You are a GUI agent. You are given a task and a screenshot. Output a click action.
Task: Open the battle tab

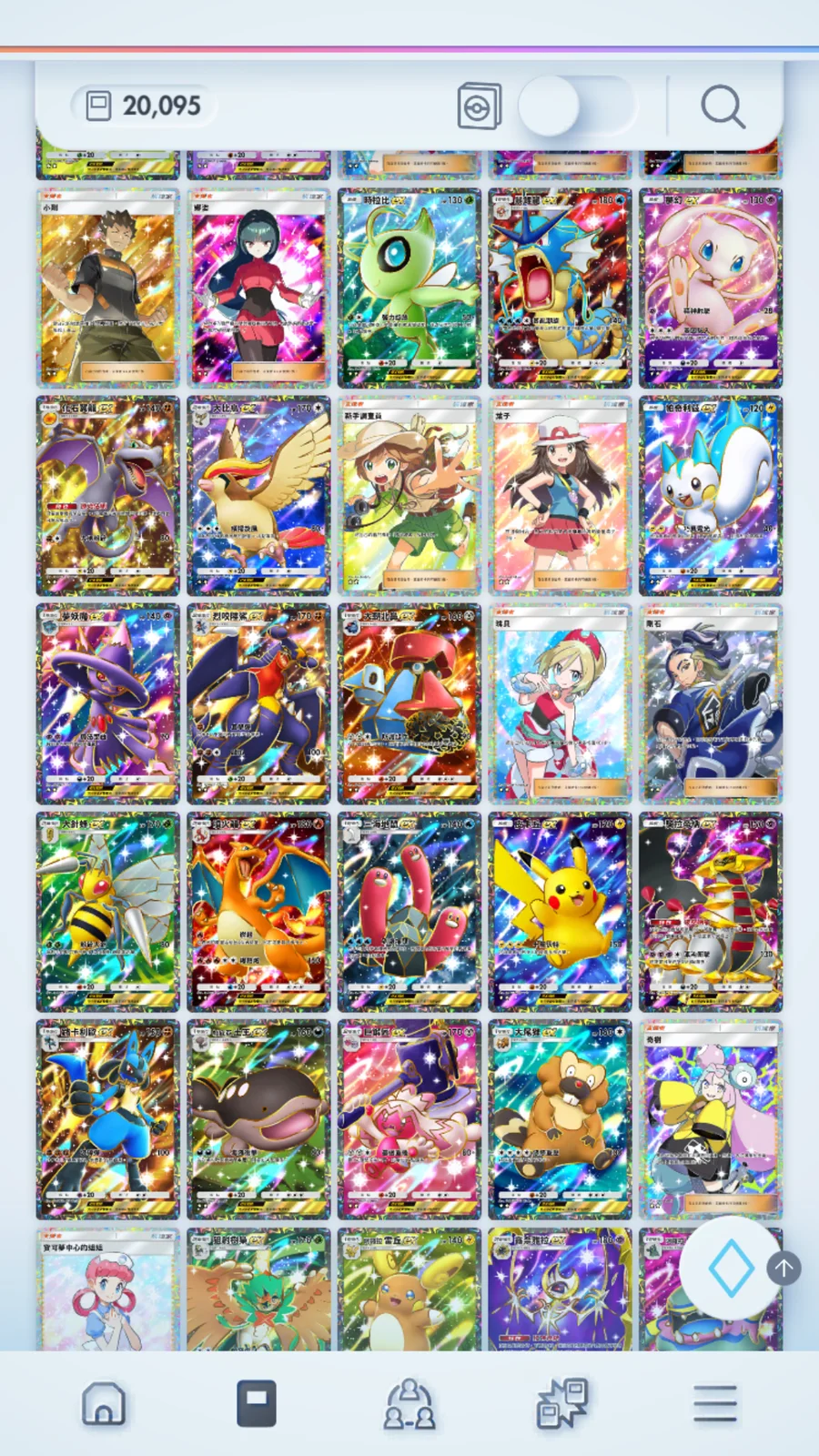(561, 1402)
